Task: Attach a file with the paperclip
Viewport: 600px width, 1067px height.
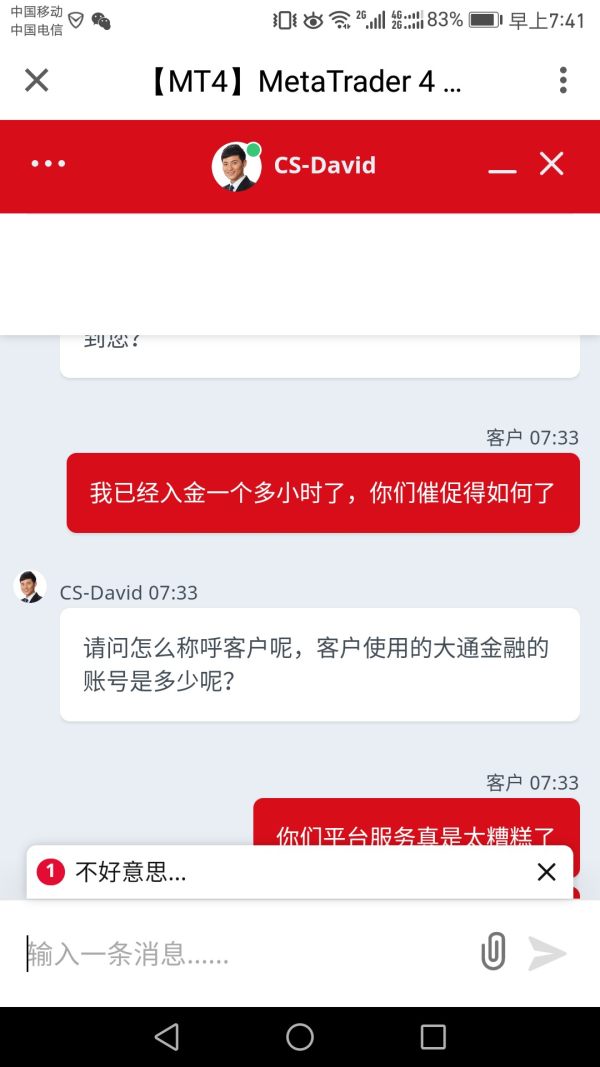Action: [x=493, y=952]
